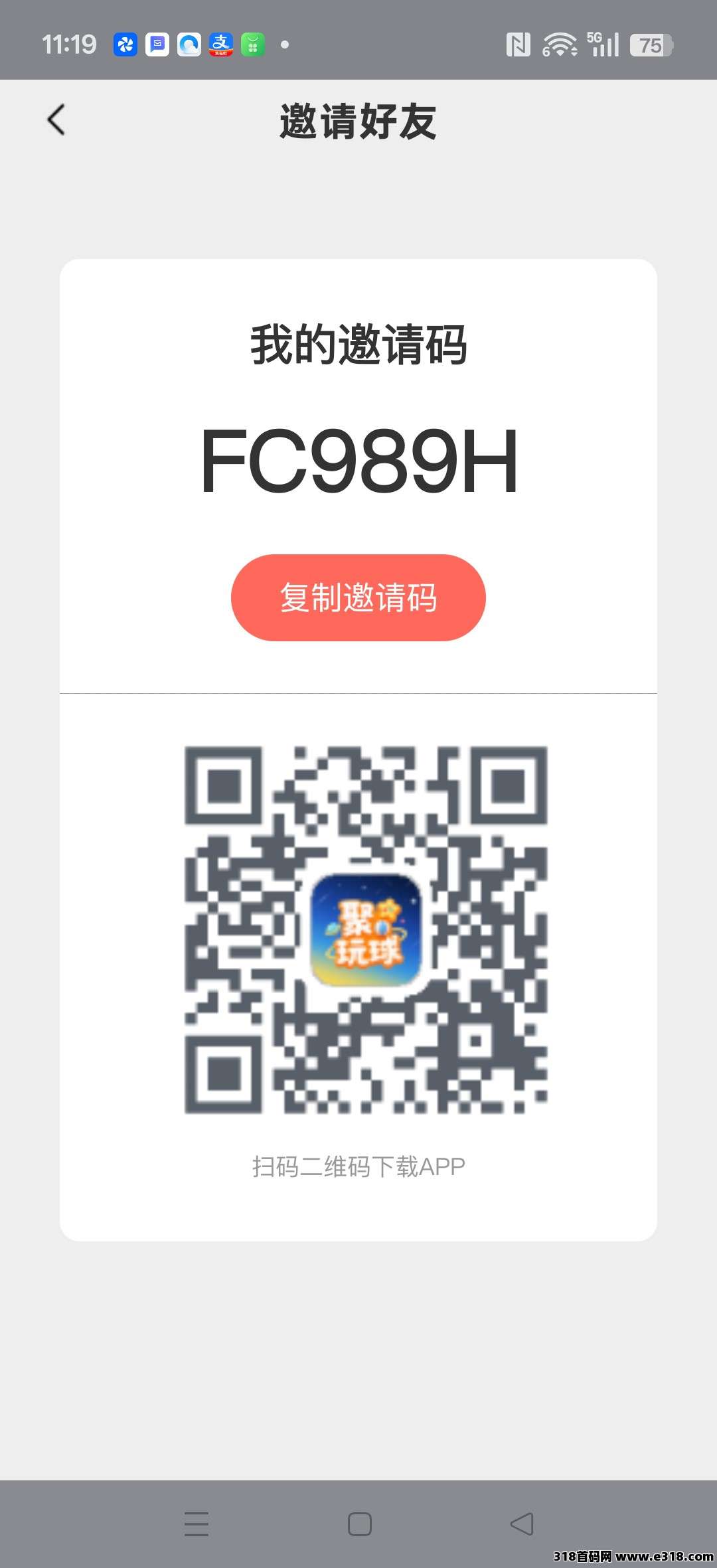Viewport: 717px width, 1568px height.
Task: Tap the system back triangle
Action: [522, 1524]
